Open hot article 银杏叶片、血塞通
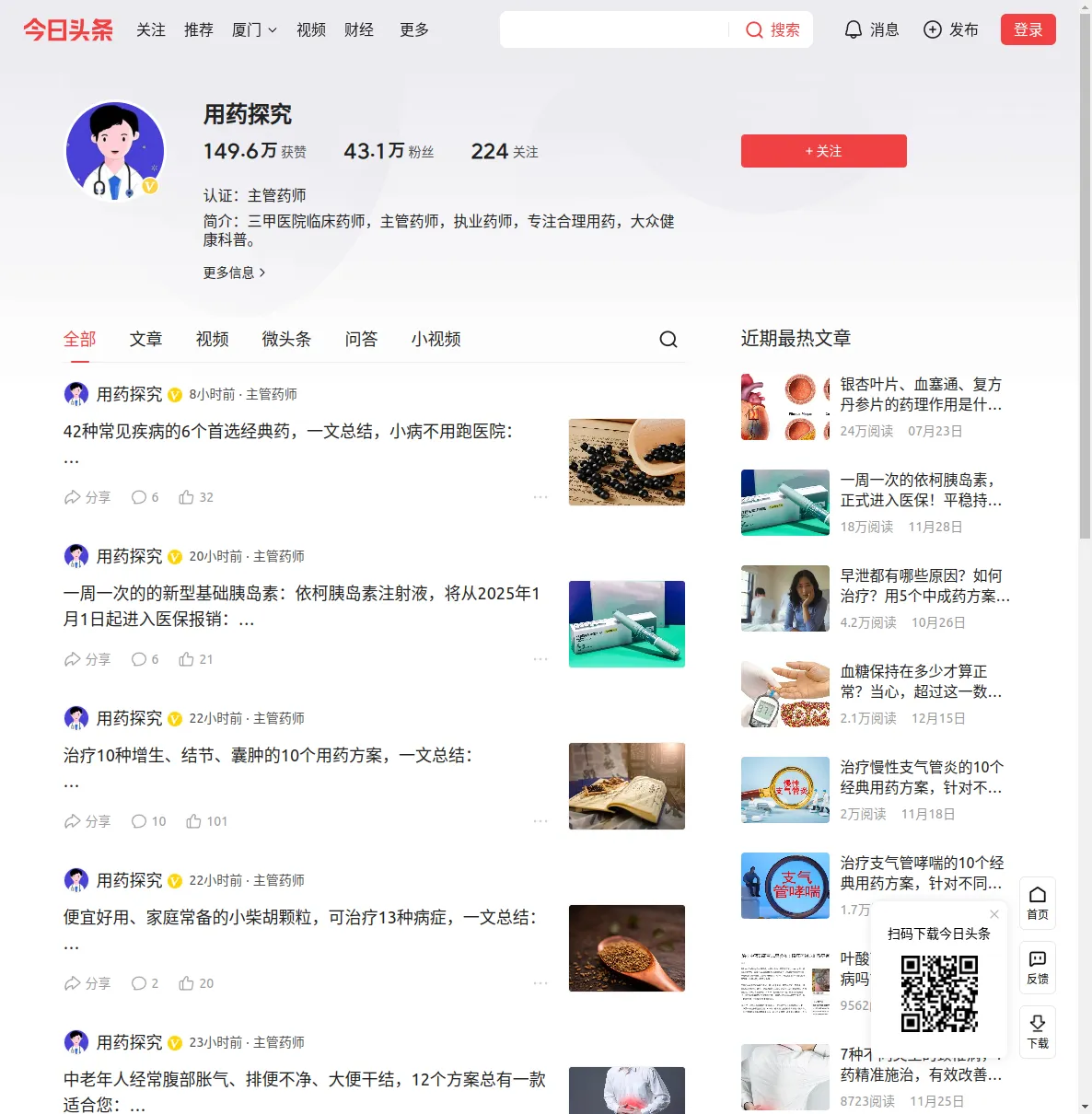 coord(920,394)
